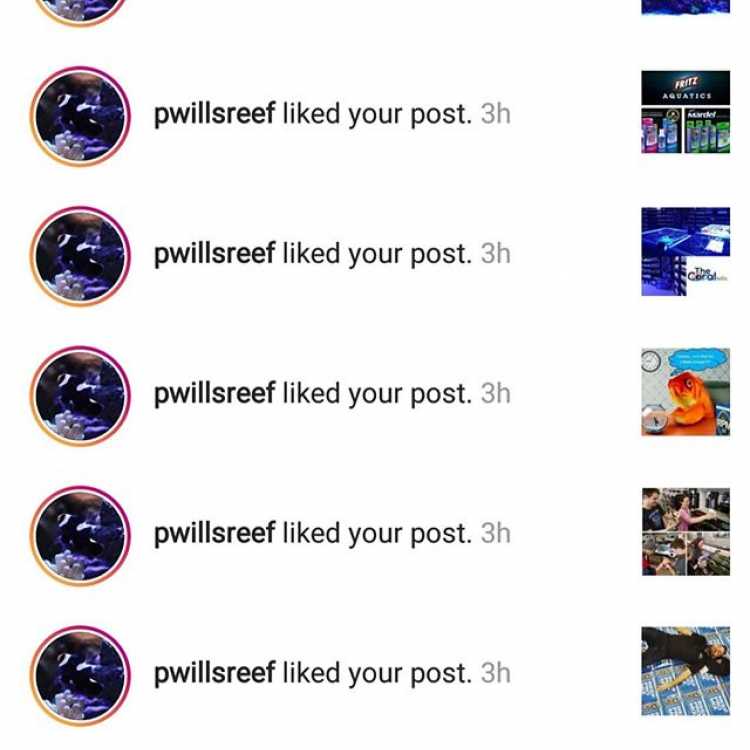View pwillsreef's story beside the Fritz Aquatics like

[x=80, y=116]
